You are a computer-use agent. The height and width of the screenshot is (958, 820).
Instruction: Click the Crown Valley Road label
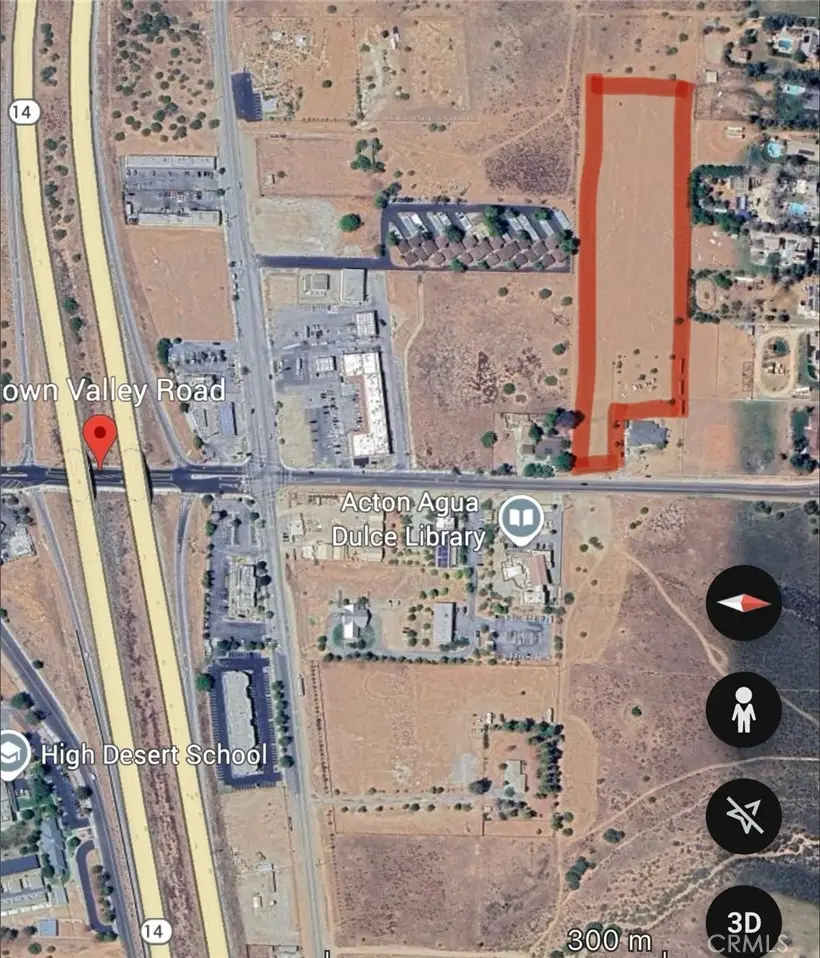coord(112,392)
